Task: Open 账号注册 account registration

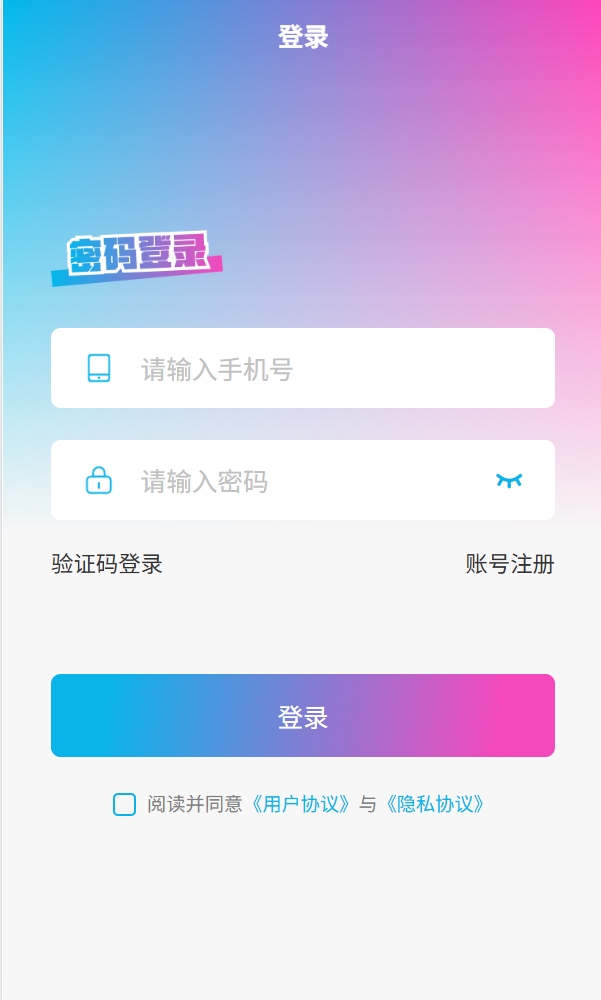Action: [509, 564]
